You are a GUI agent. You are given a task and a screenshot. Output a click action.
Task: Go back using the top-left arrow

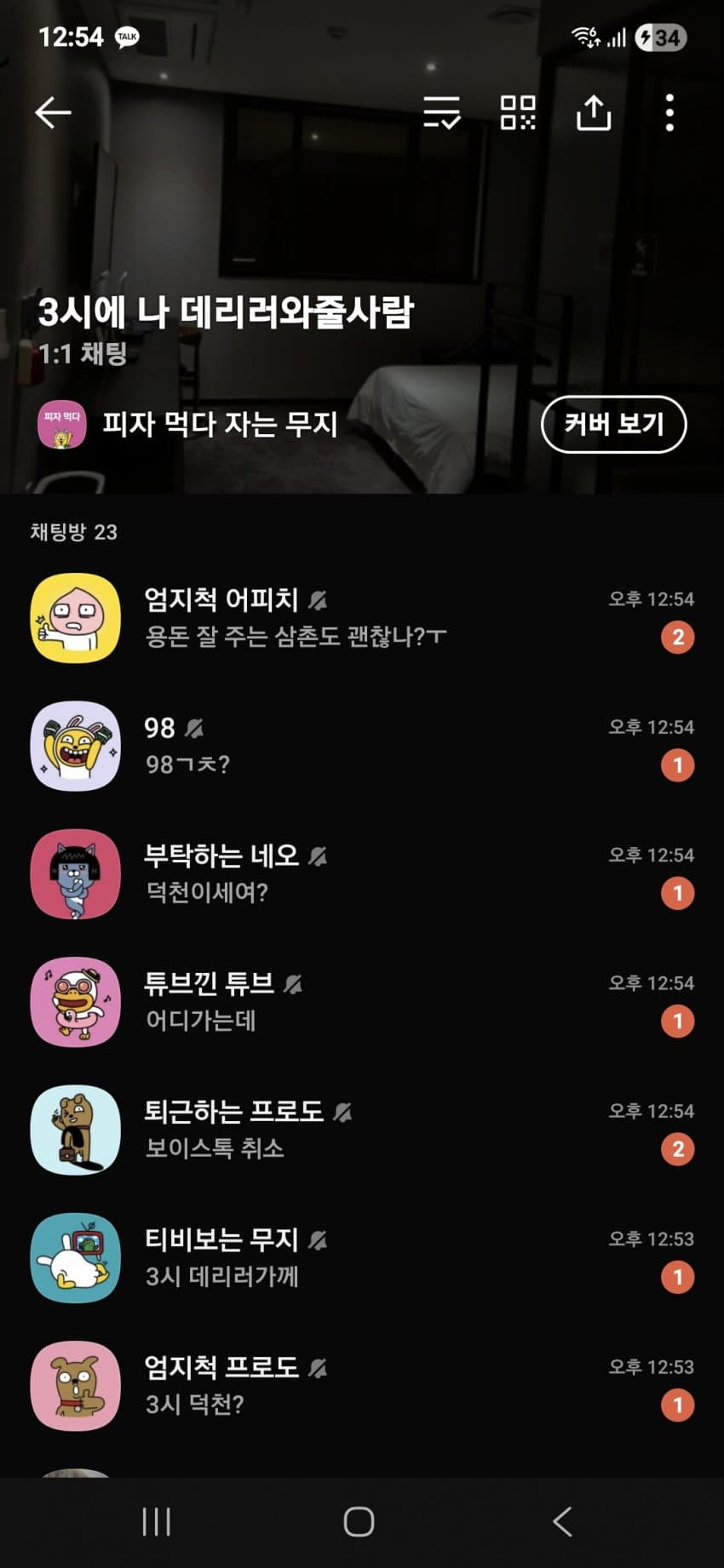click(x=53, y=112)
